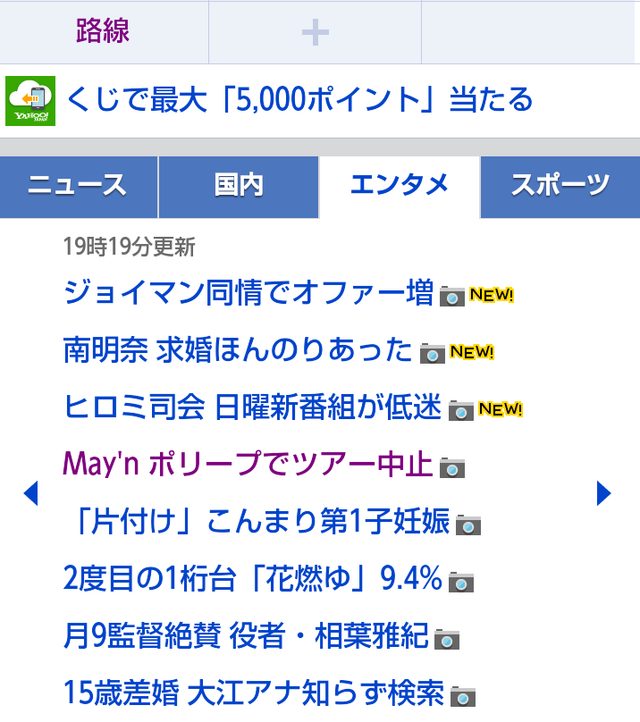View May'n ポリープでツアー中止 article
Screen dimensions: 640x722
coord(248,465)
